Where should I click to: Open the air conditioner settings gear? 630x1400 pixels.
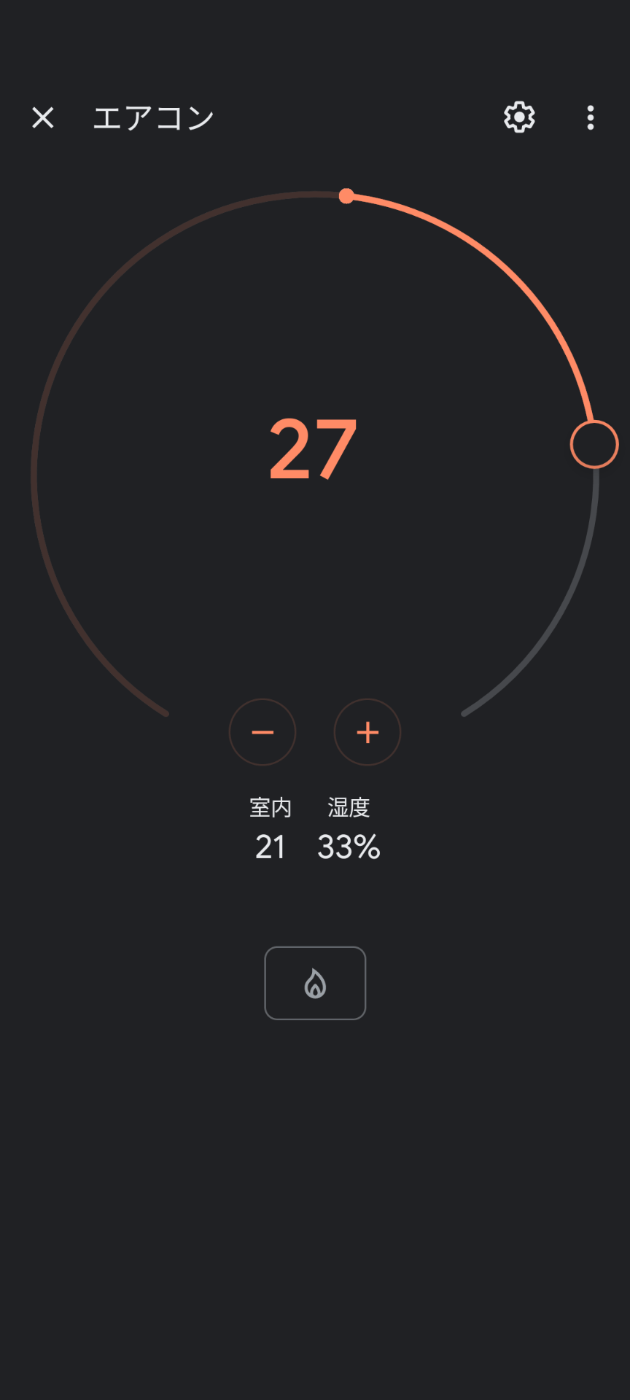pos(519,118)
